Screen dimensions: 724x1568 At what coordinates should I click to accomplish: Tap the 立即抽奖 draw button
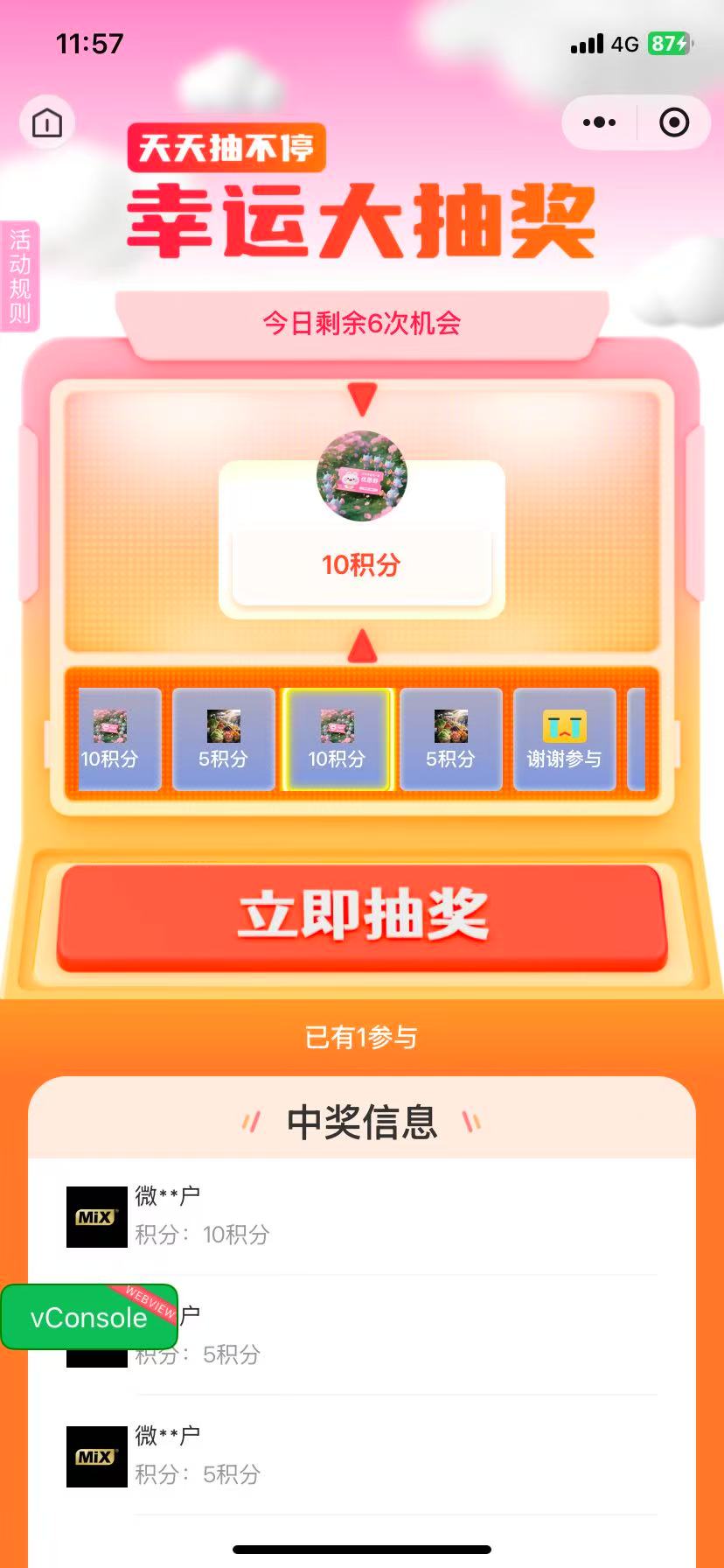pyautogui.click(x=362, y=915)
